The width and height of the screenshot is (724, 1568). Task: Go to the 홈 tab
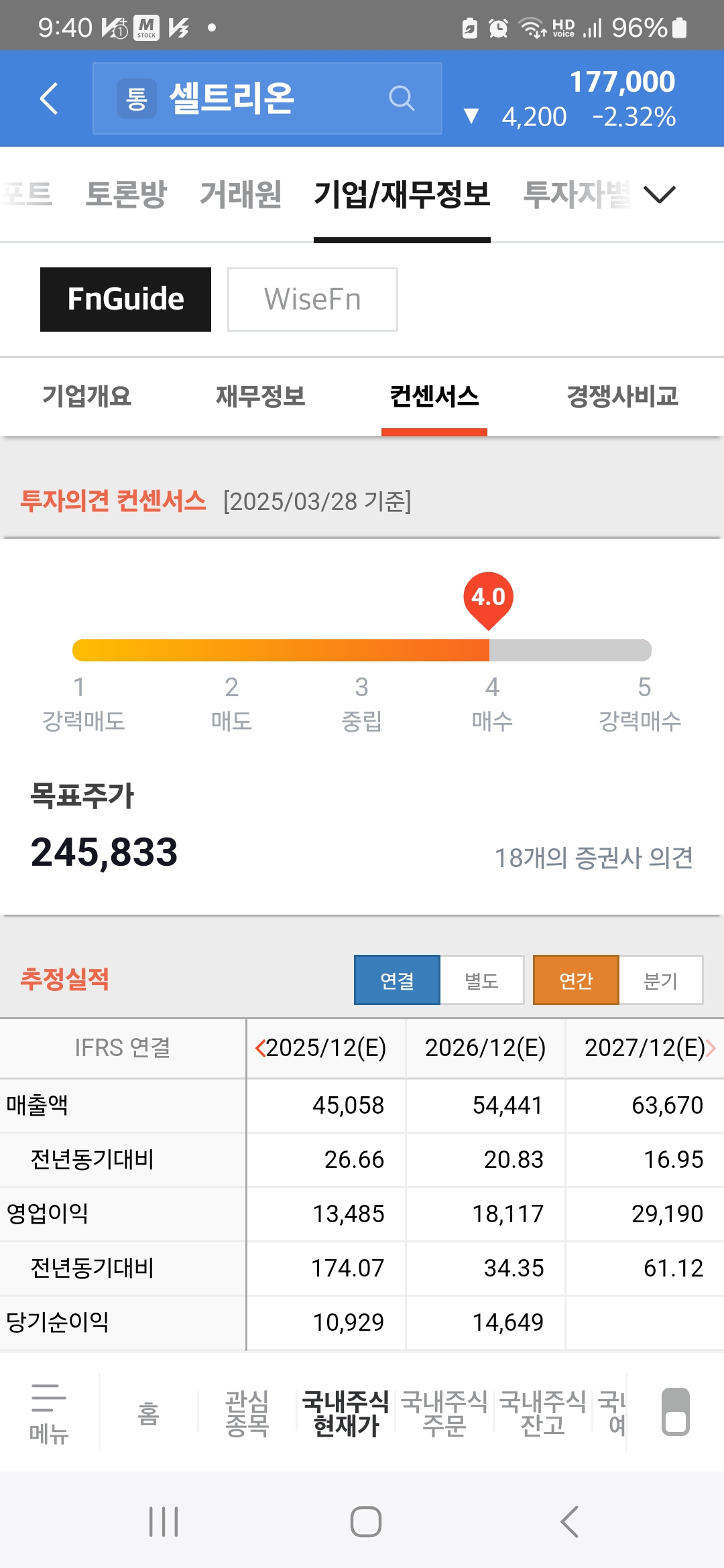[148, 1413]
